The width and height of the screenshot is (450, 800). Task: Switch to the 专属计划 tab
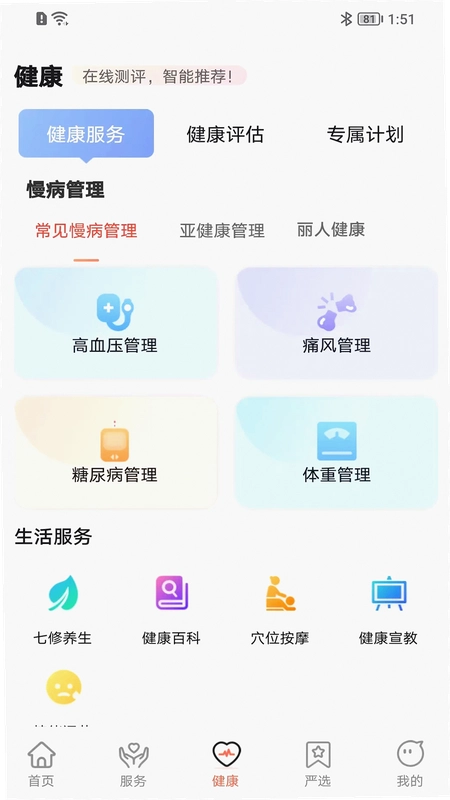(365, 135)
